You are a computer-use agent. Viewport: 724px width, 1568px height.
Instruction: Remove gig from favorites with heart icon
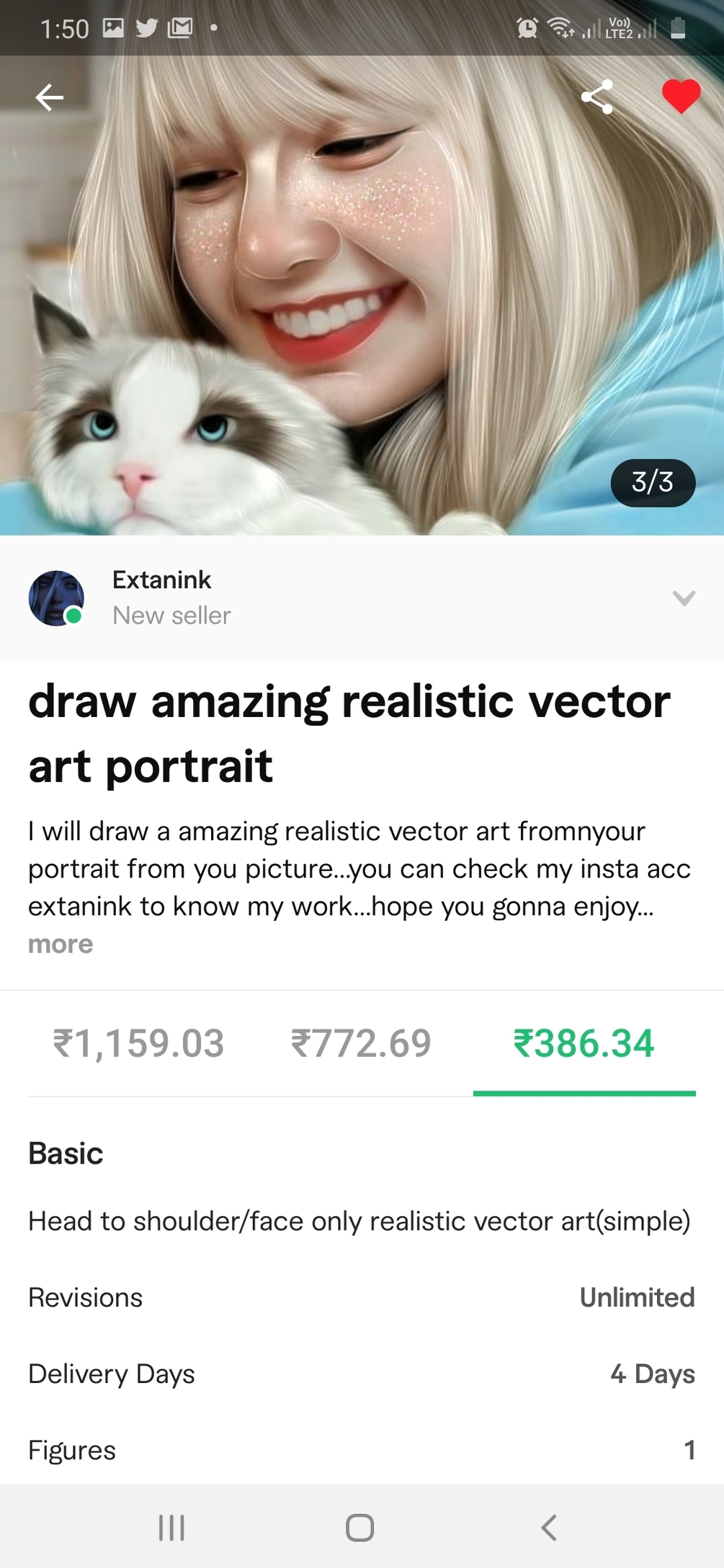click(680, 96)
